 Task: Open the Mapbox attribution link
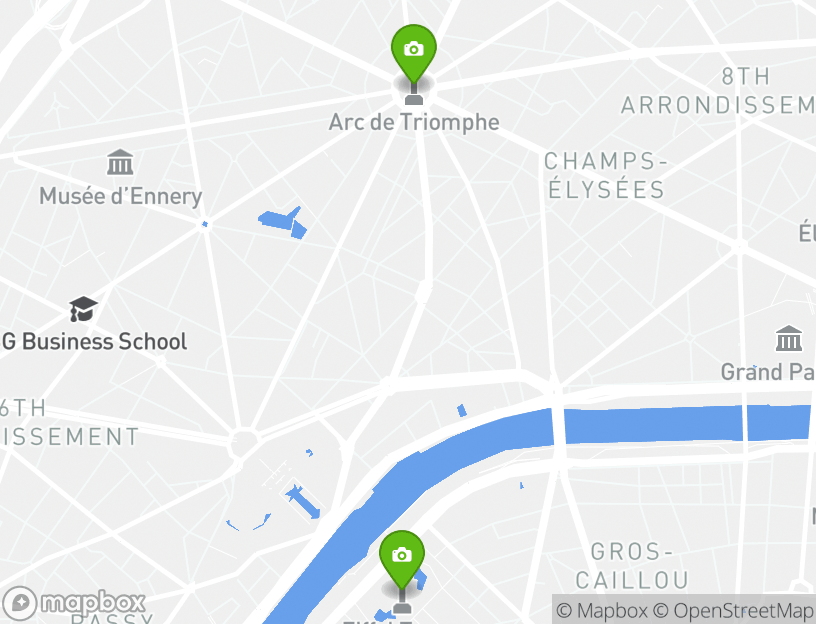pyautogui.click(x=602, y=611)
